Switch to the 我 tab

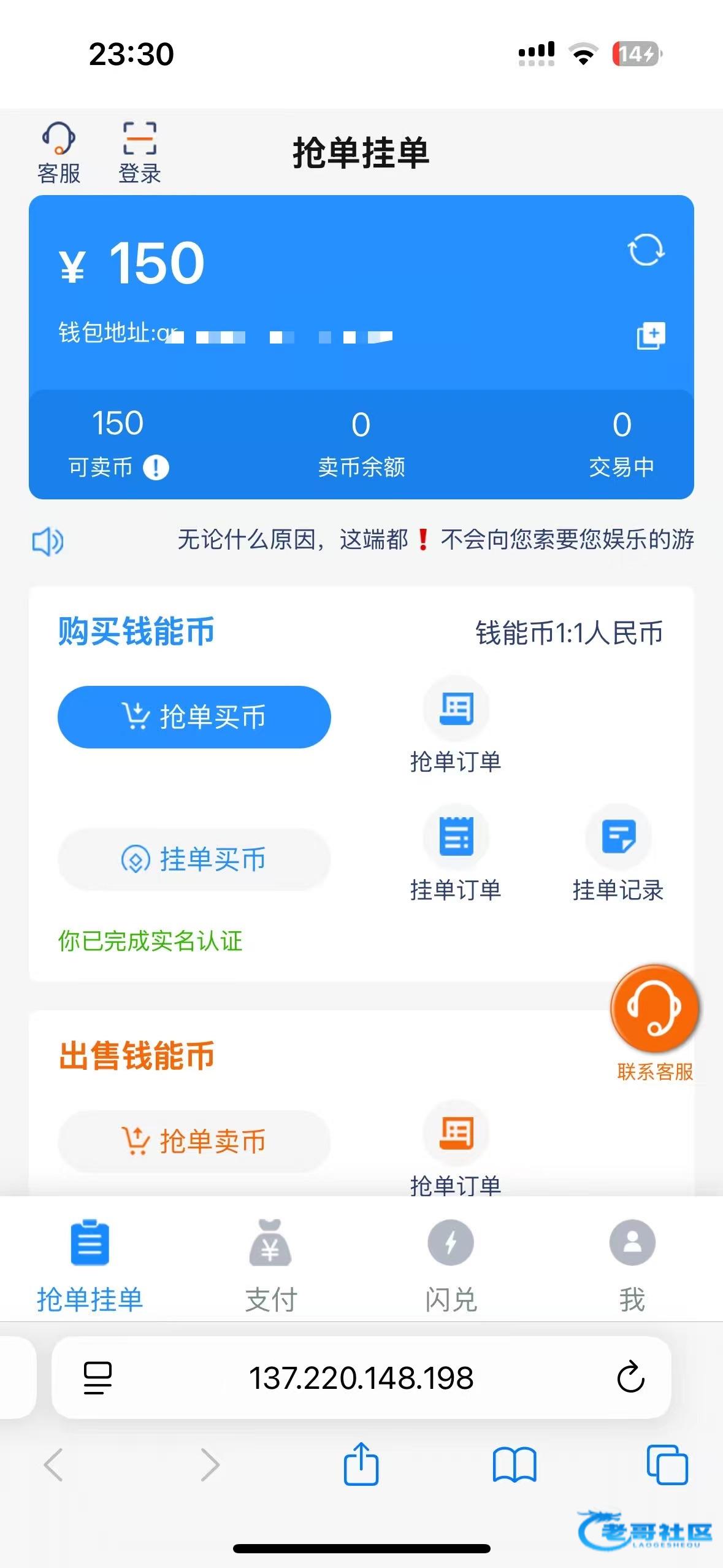point(632,1265)
